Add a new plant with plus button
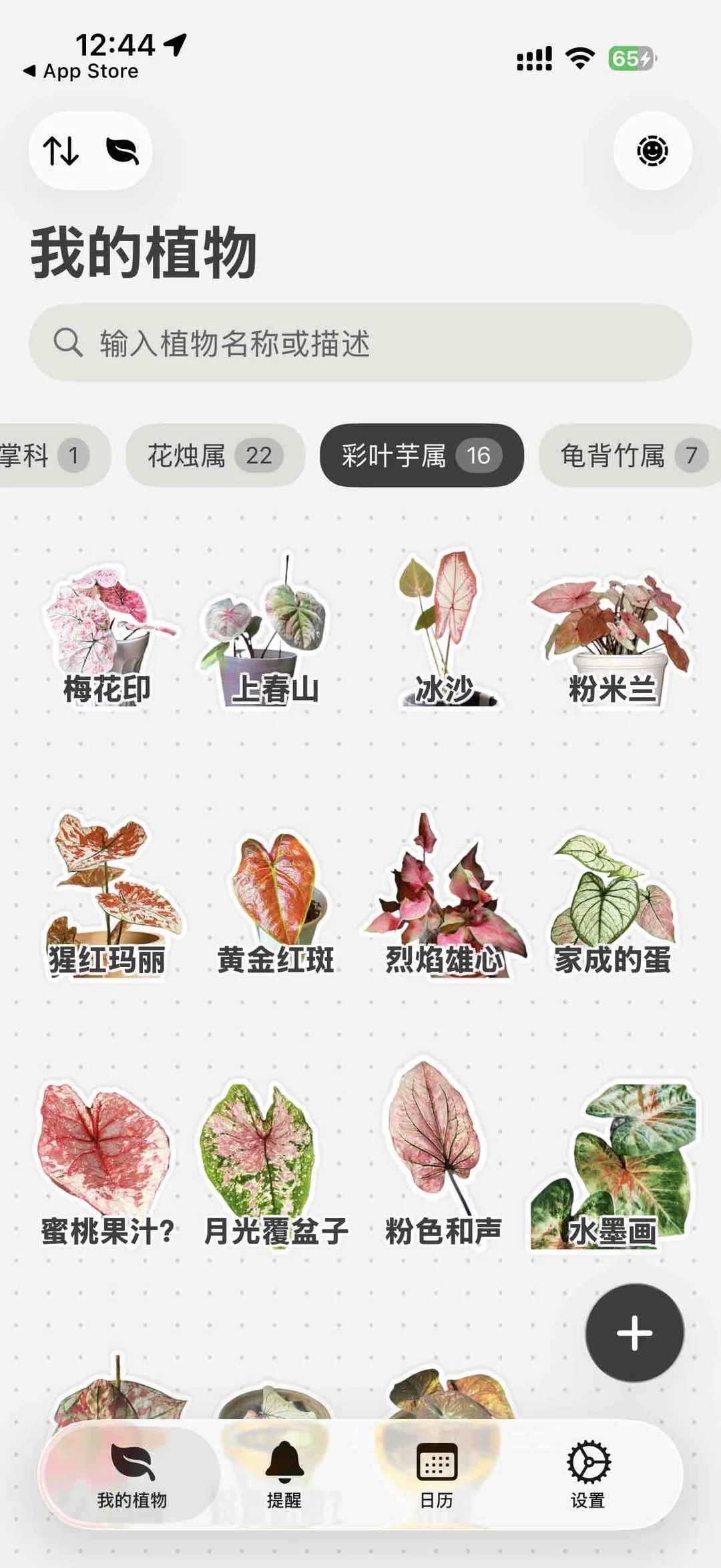The height and width of the screenshot is (1568, 721). [x=635, y=1332]
